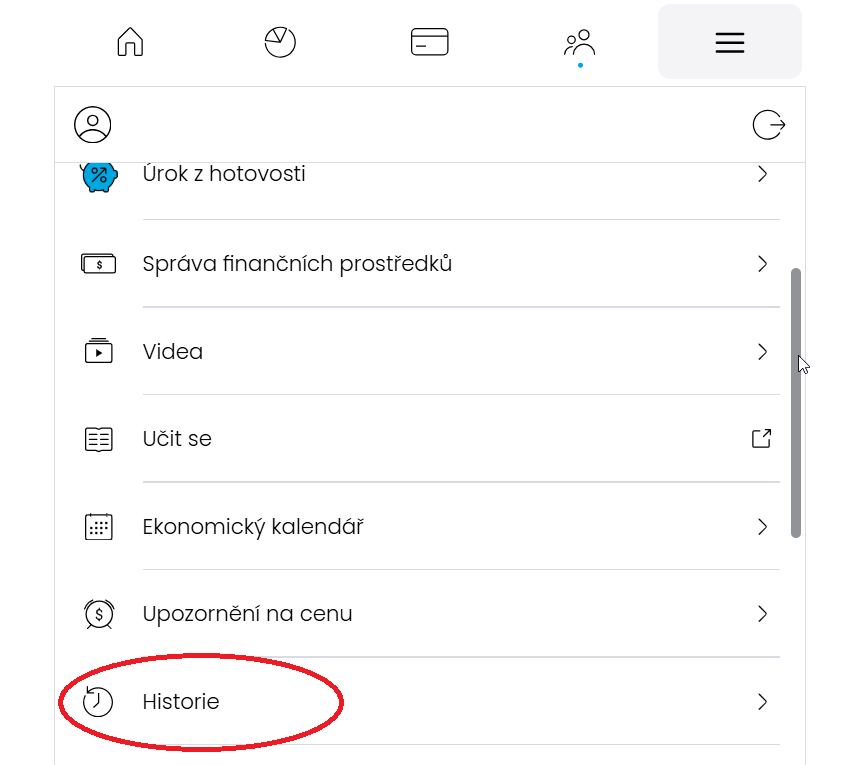844x765 pixels.
Task: View the Ekonomický kalendář
Action: pyautogui.click(x=252, y=527)
